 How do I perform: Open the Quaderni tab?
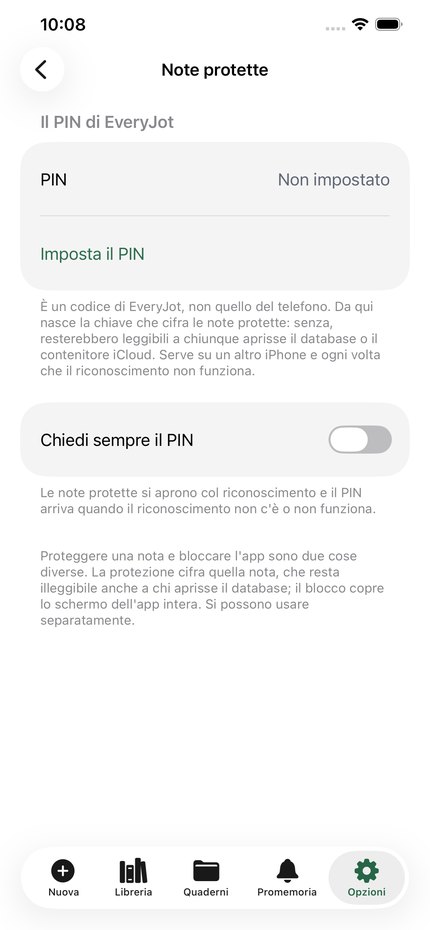click(206, 877)
